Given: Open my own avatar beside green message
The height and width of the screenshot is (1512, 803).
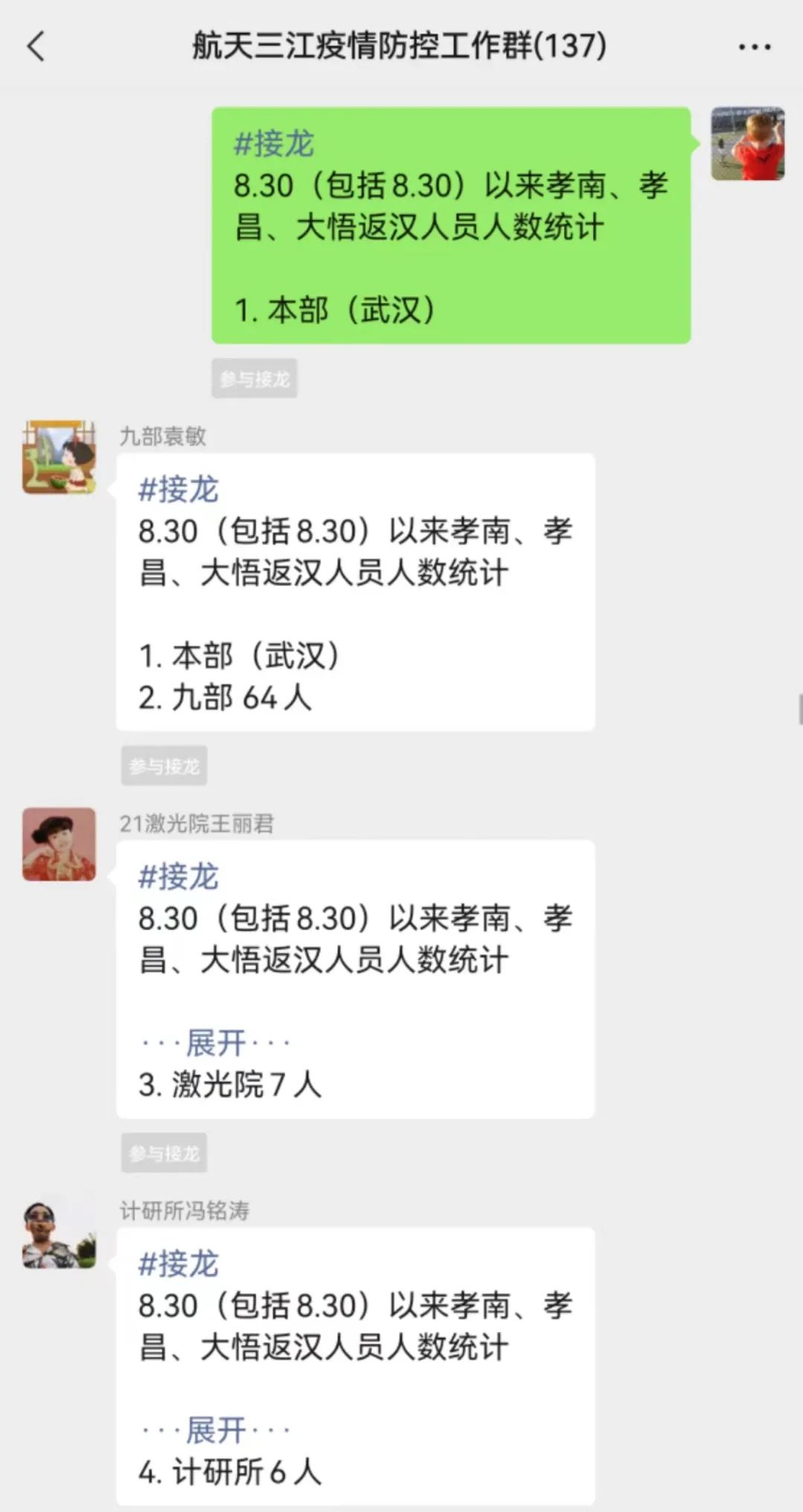Looking at the screenshot, I should pyautogui.click(x=747, y=144).
